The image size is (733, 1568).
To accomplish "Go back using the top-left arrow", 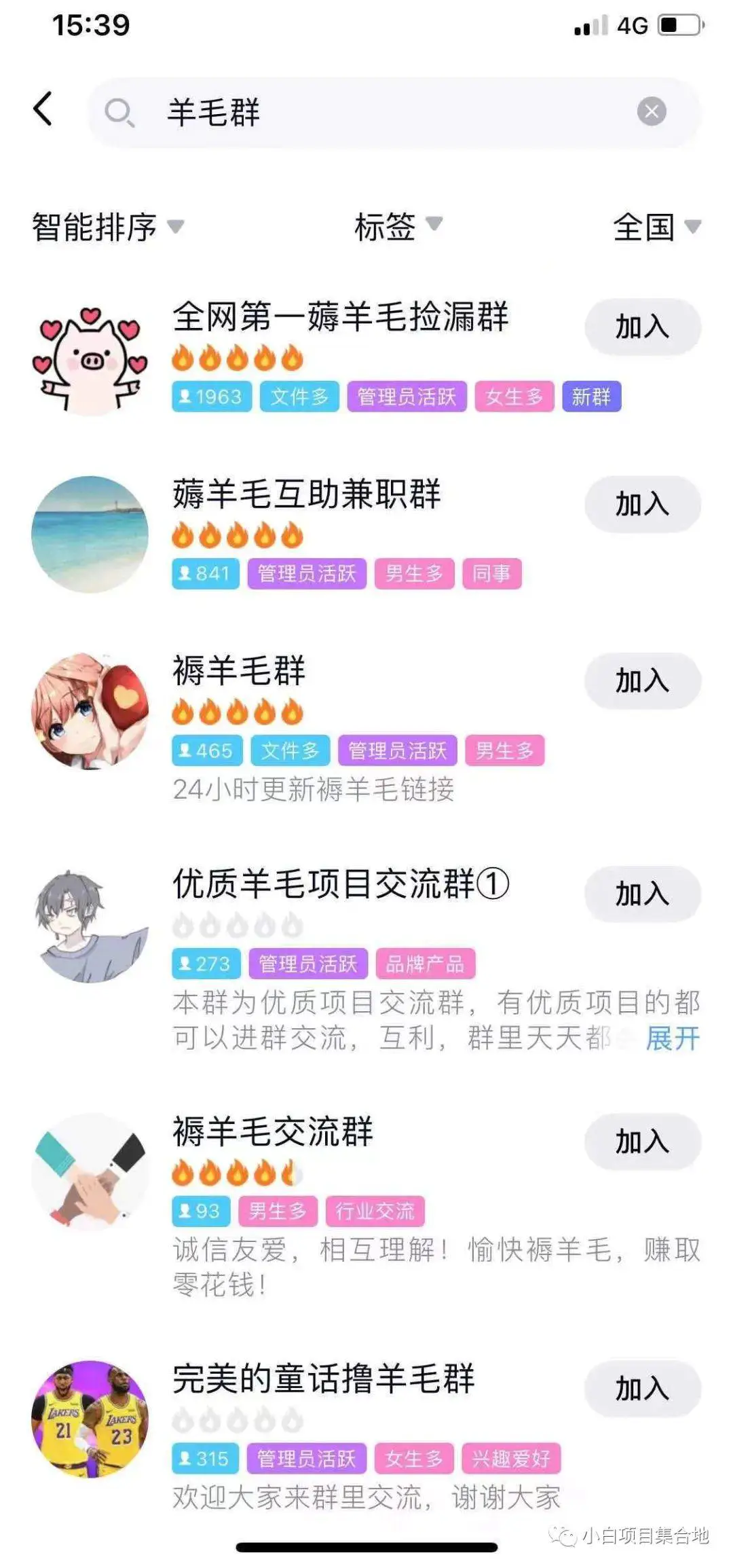I will point(43,109).
